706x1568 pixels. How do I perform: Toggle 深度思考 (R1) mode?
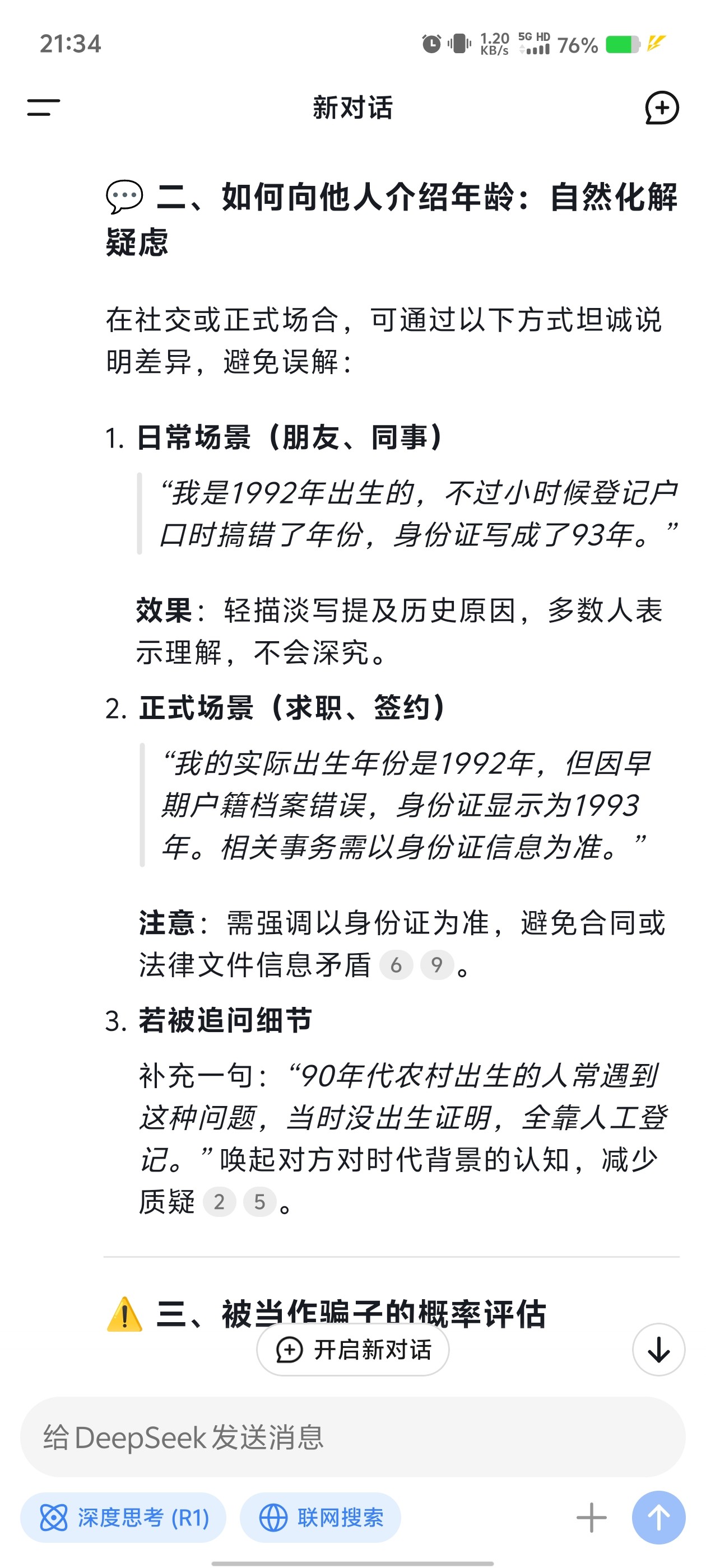(x=124, y=1518)
